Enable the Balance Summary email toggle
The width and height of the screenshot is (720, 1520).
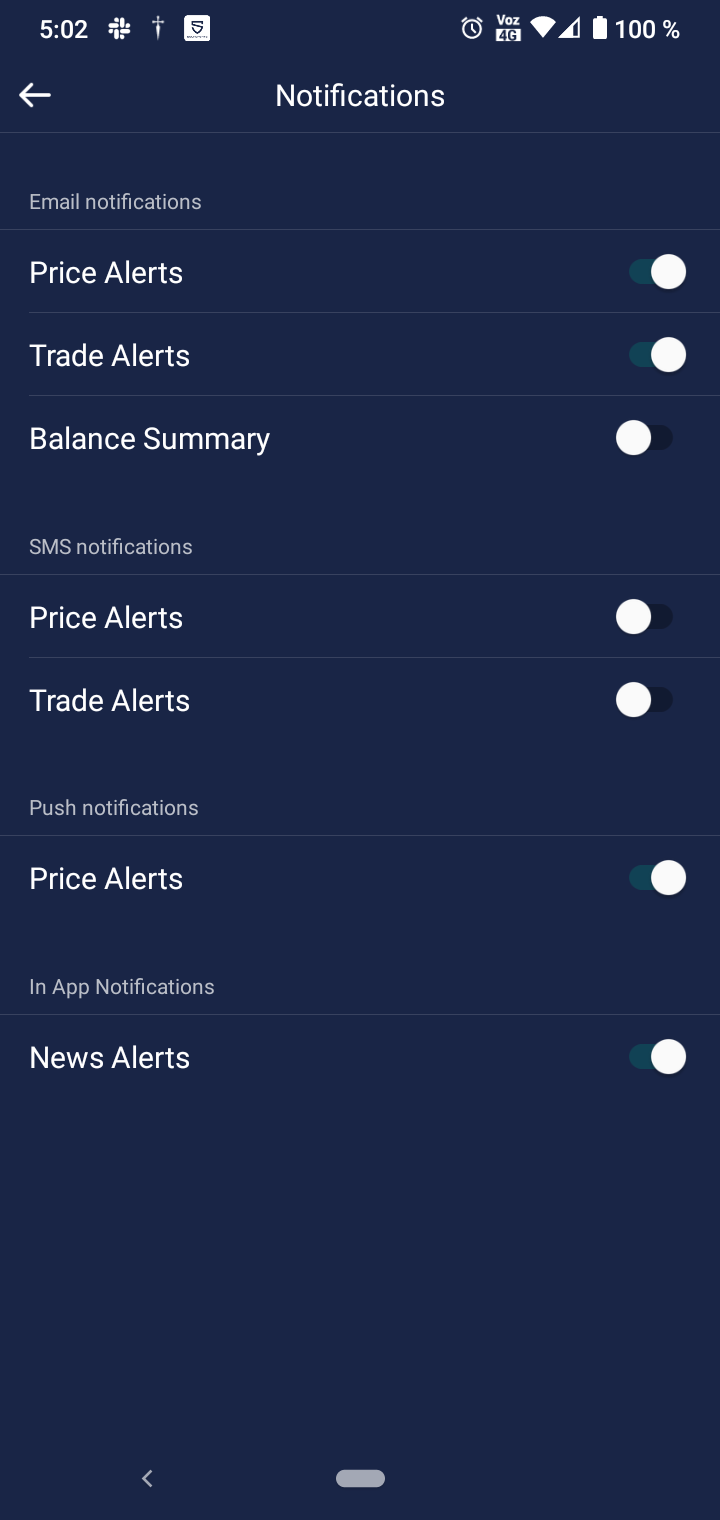tap(645, 438)
